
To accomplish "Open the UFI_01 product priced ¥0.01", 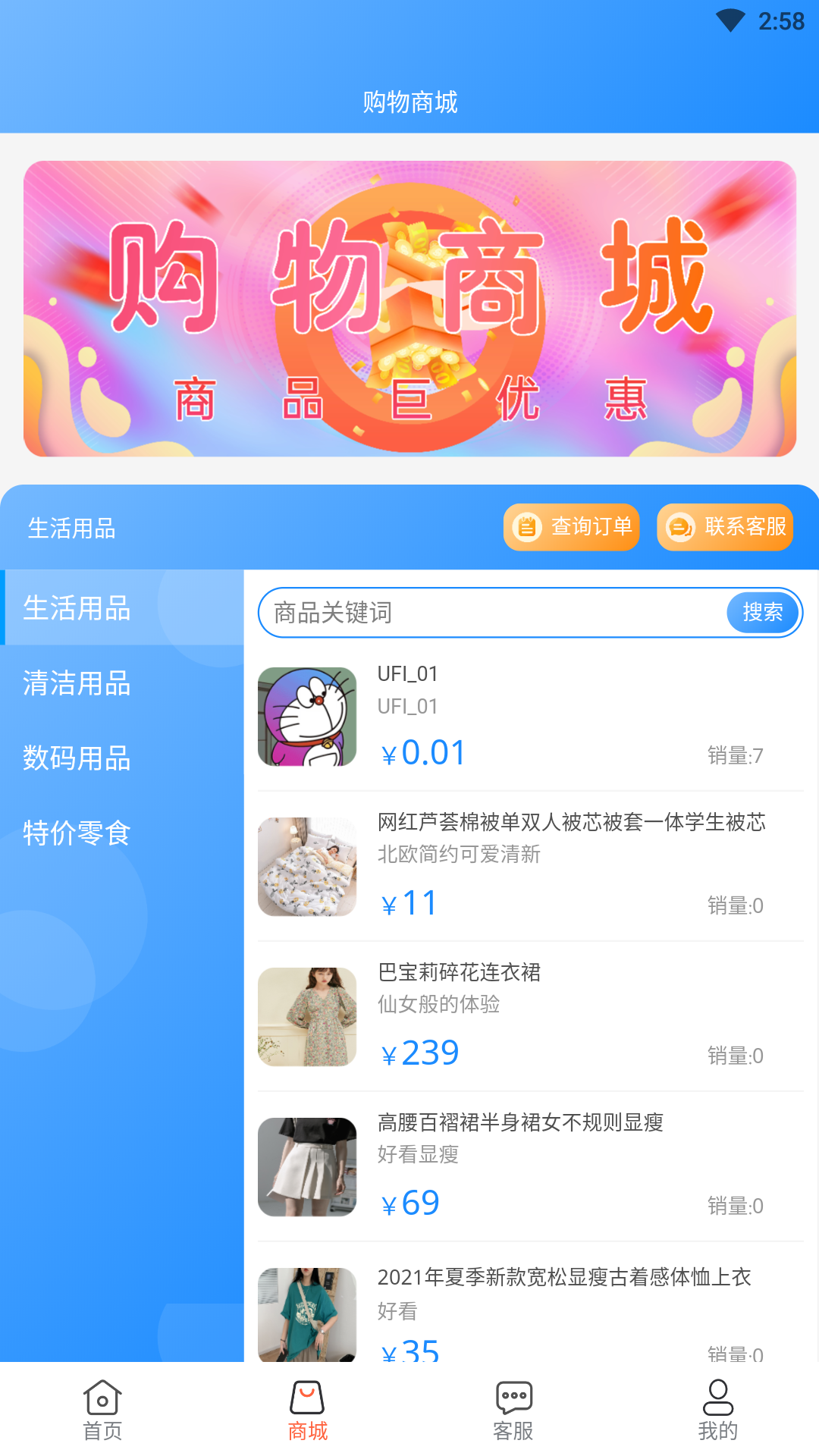I will click(x=529, y=717).
